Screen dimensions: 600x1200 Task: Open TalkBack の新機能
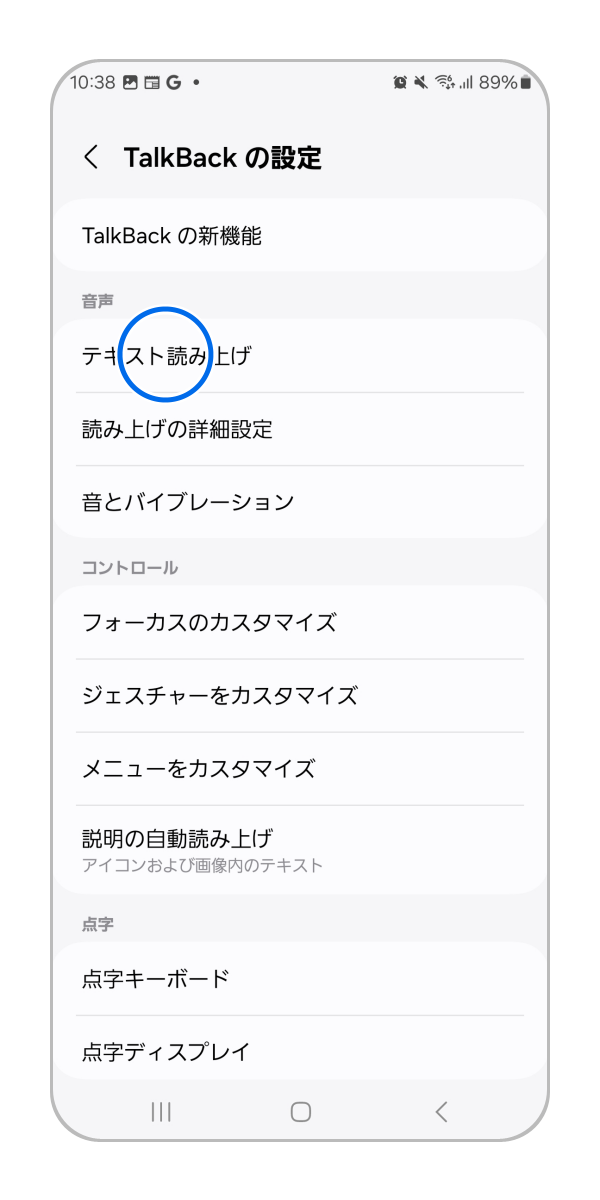tap(300, 236)
